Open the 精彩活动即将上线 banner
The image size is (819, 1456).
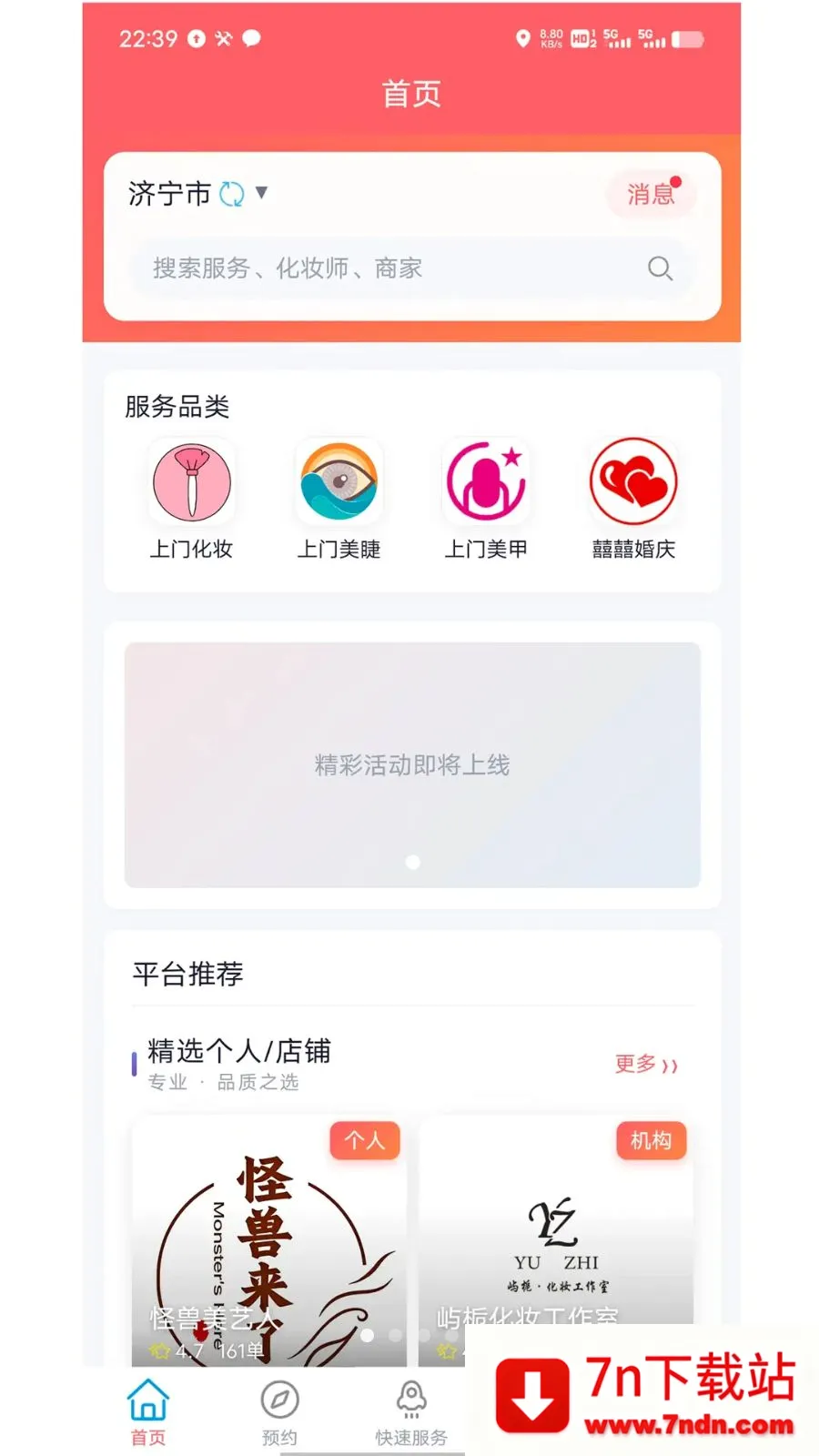click(412, 764)
